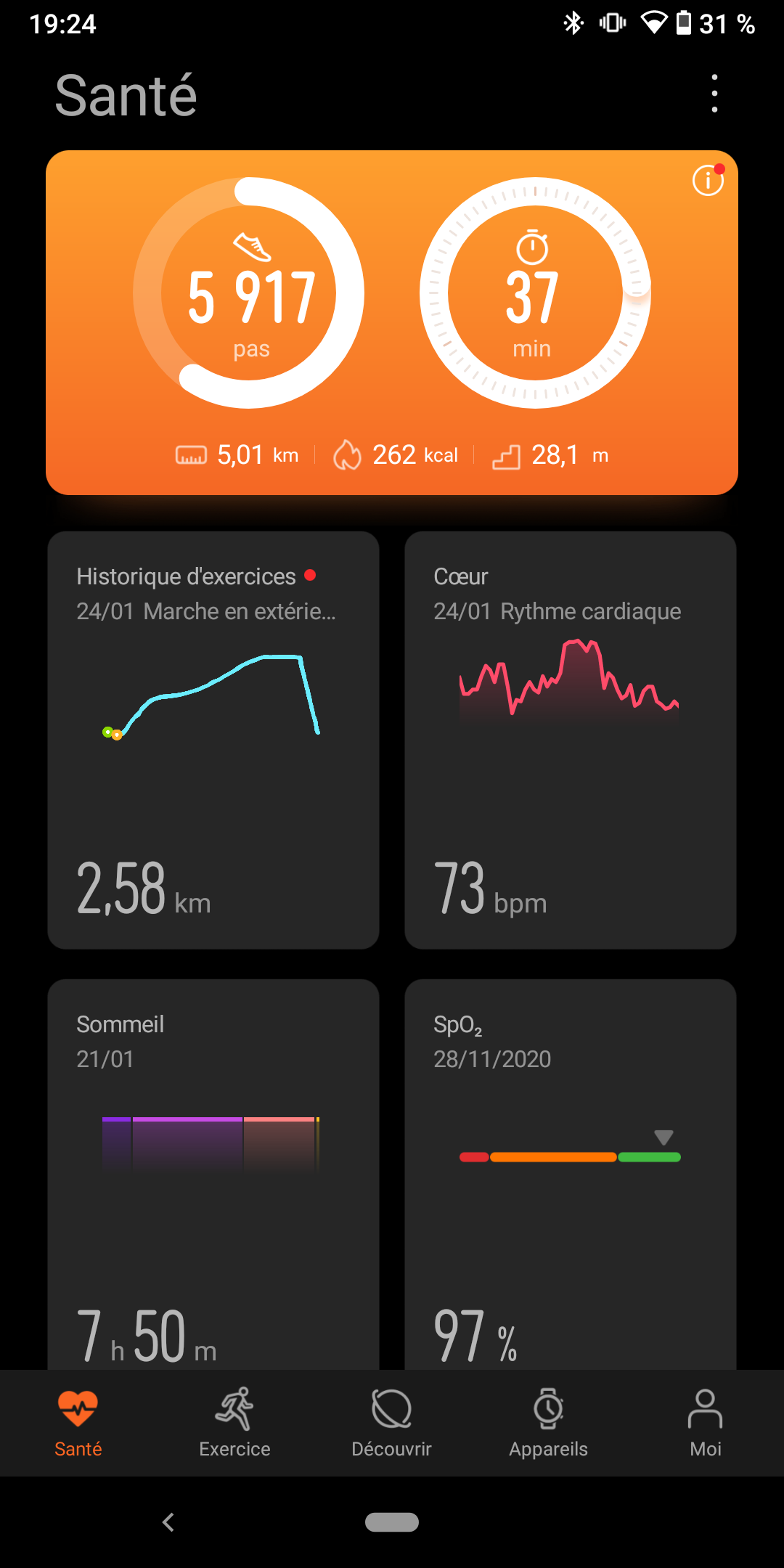Open the 5 917 pas step ring

249,293
